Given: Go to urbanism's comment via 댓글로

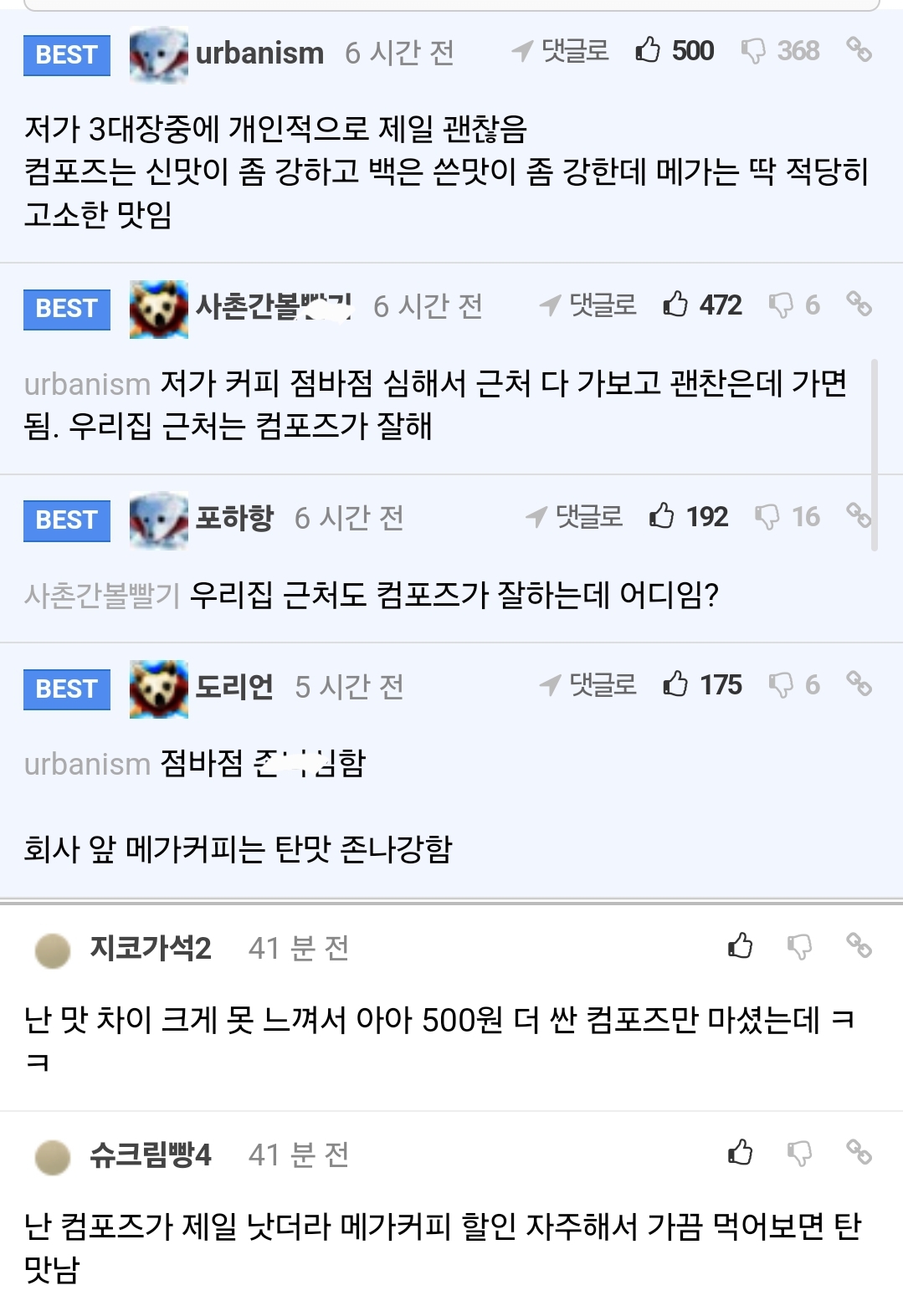Looking at the screenshot, I should [x=561, y=51].
